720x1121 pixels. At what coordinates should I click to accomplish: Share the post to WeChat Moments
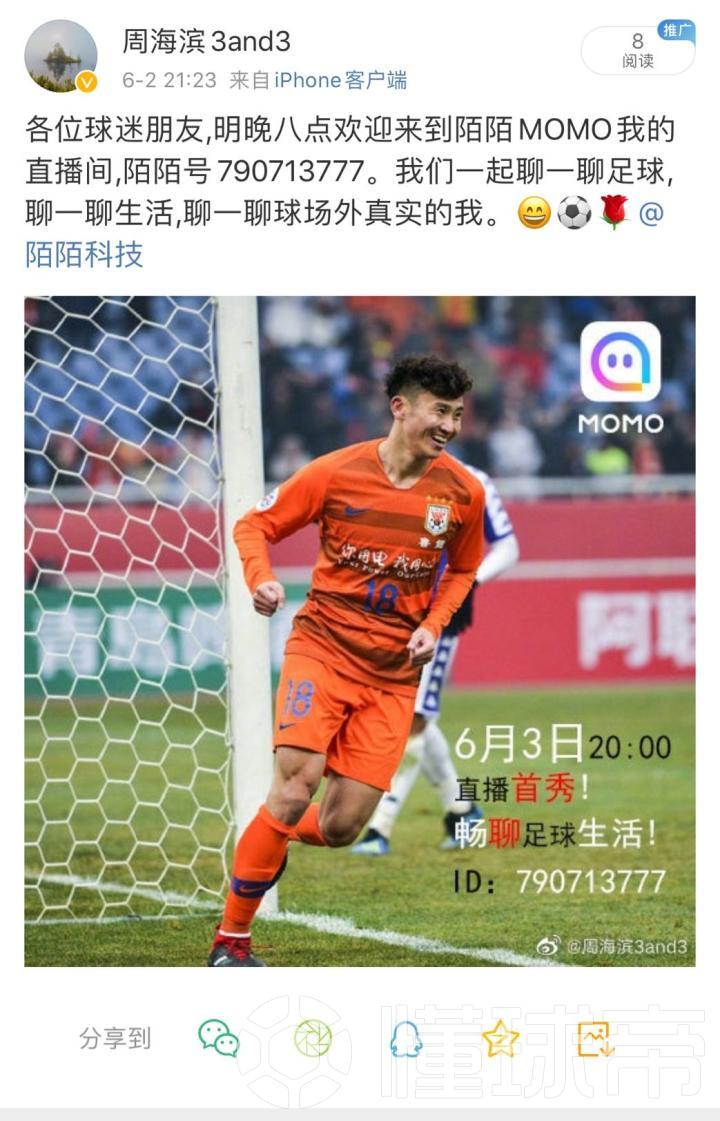pyautogui.click(x=313, y=1038)
